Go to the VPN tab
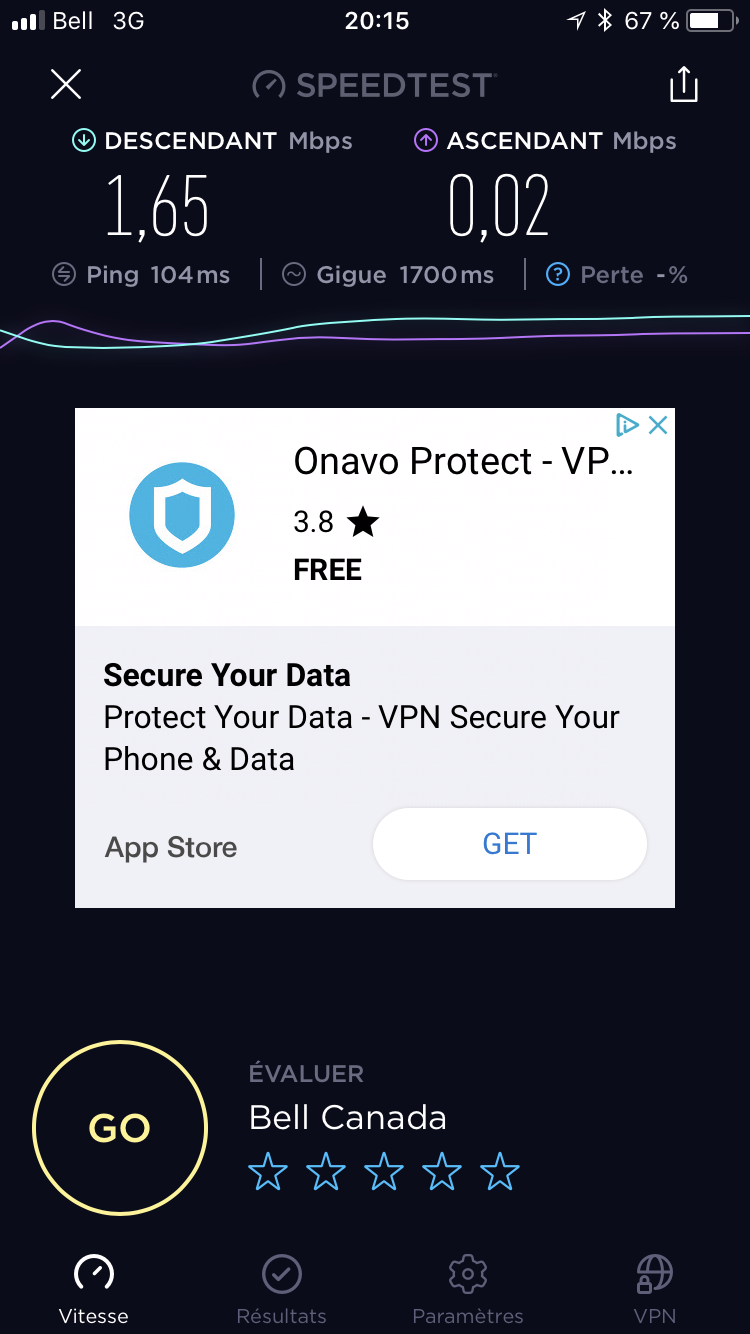The image size is (750, 1334). (655, 1288)
